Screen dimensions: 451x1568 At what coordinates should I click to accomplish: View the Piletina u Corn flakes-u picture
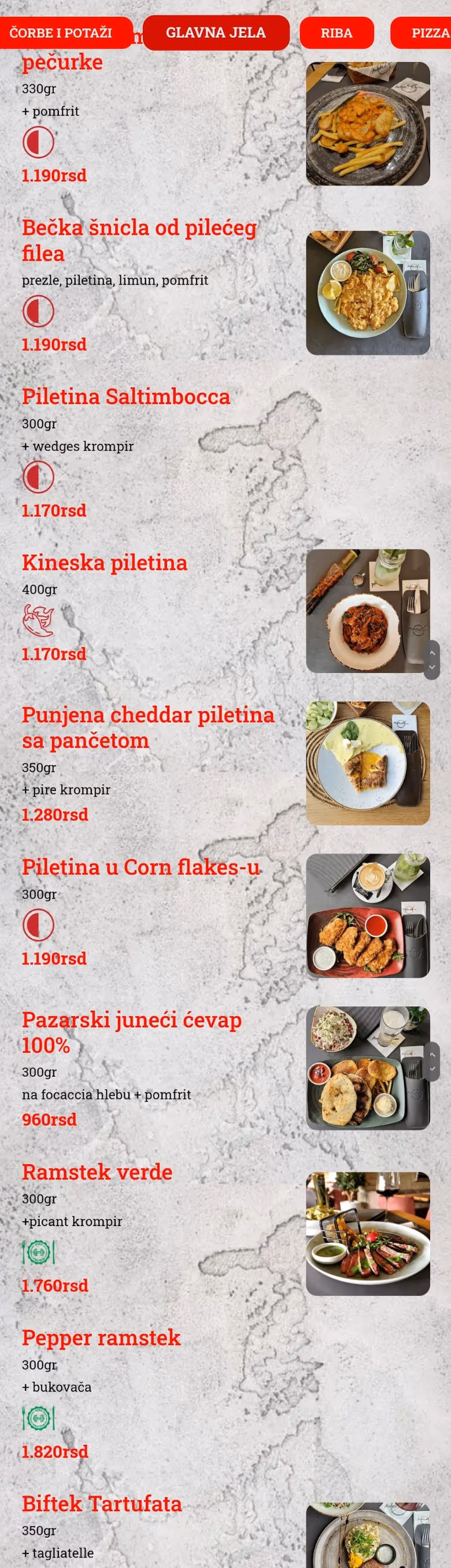(x=368, y=915)
